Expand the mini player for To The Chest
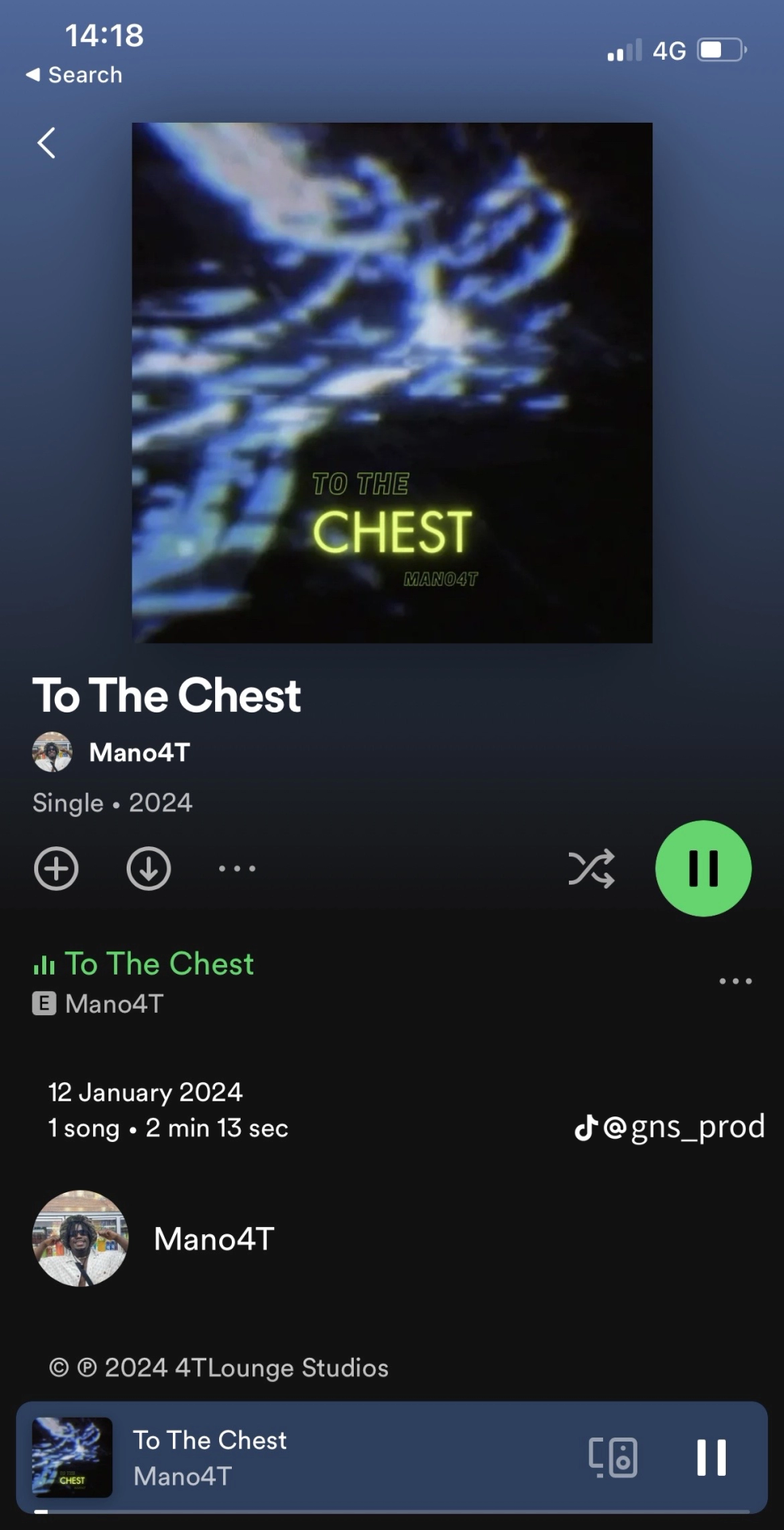This screenshot has width=784, height=1530. pos(319,1457)
